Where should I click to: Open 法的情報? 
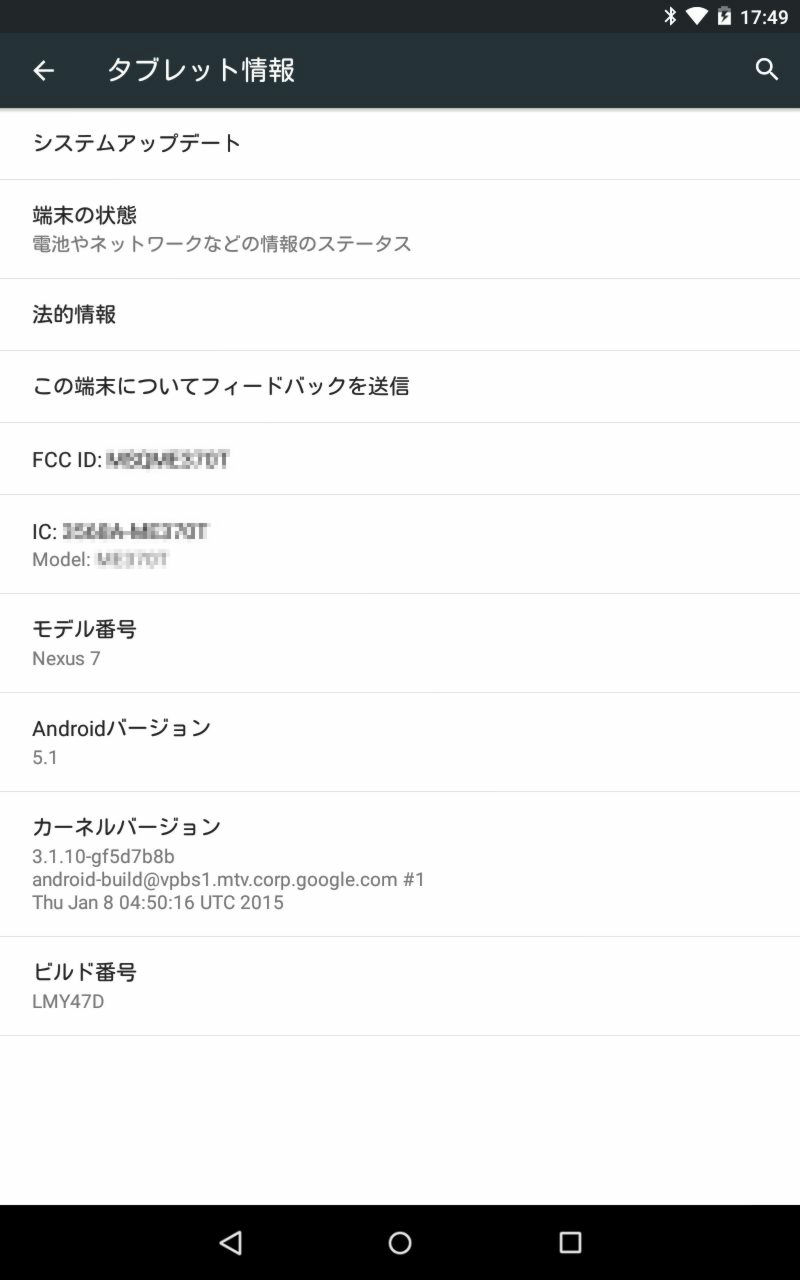(x=400, y=314)
